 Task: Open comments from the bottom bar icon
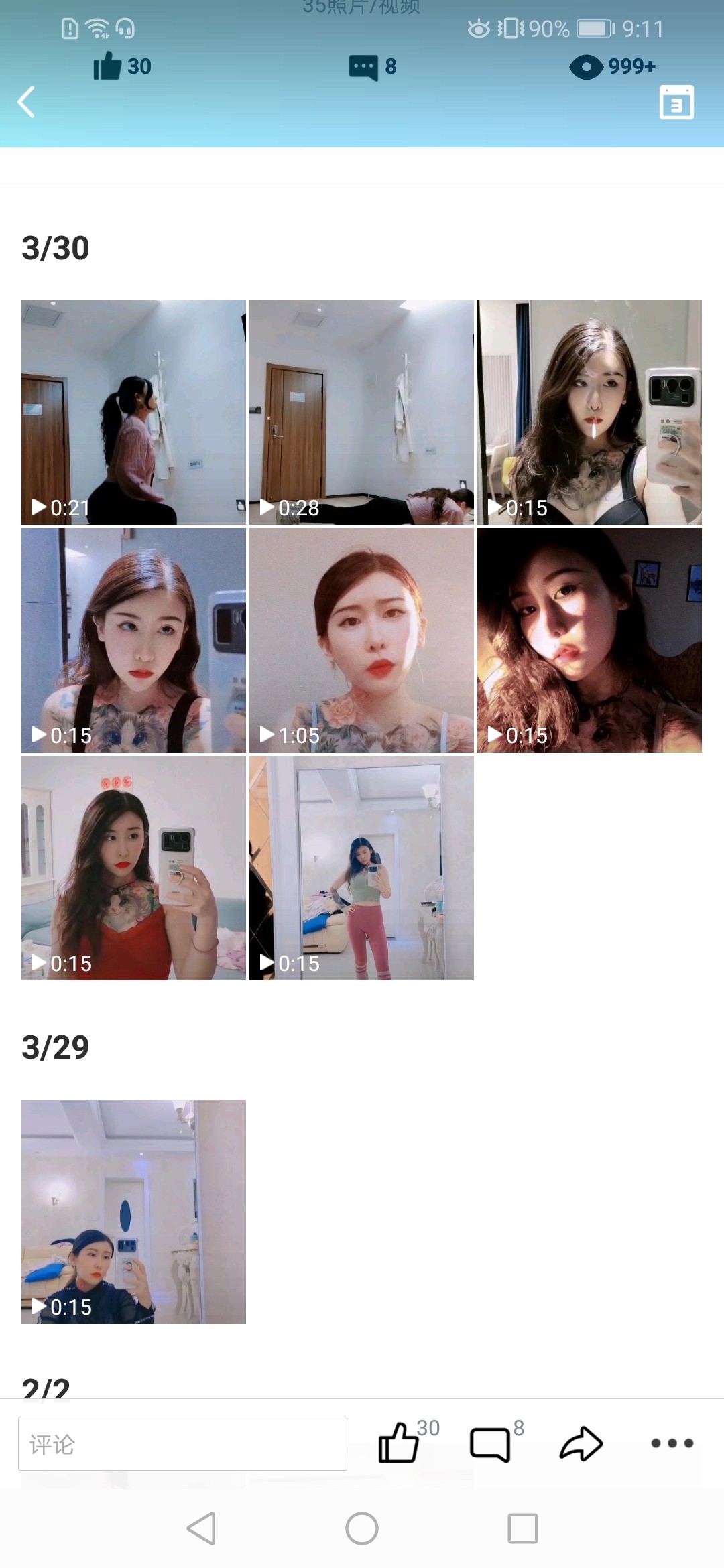[x=491, y=1443]
